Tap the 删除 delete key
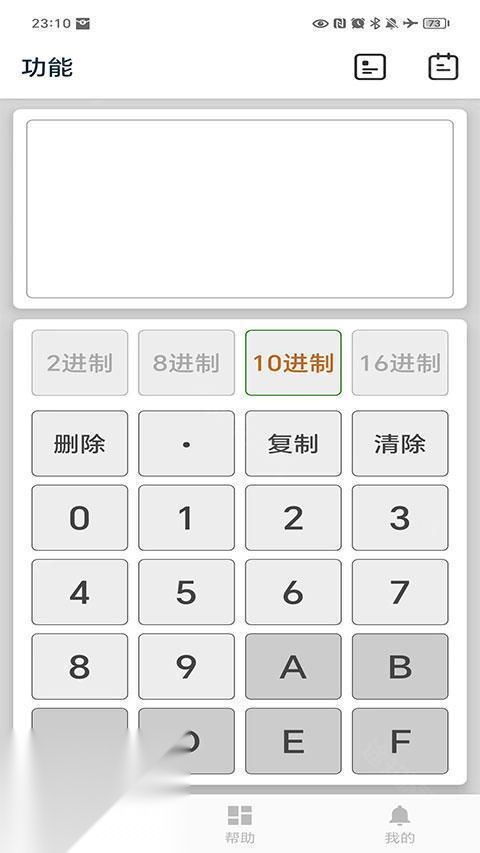Screen dimensions: 480x853 coord(79,443)
